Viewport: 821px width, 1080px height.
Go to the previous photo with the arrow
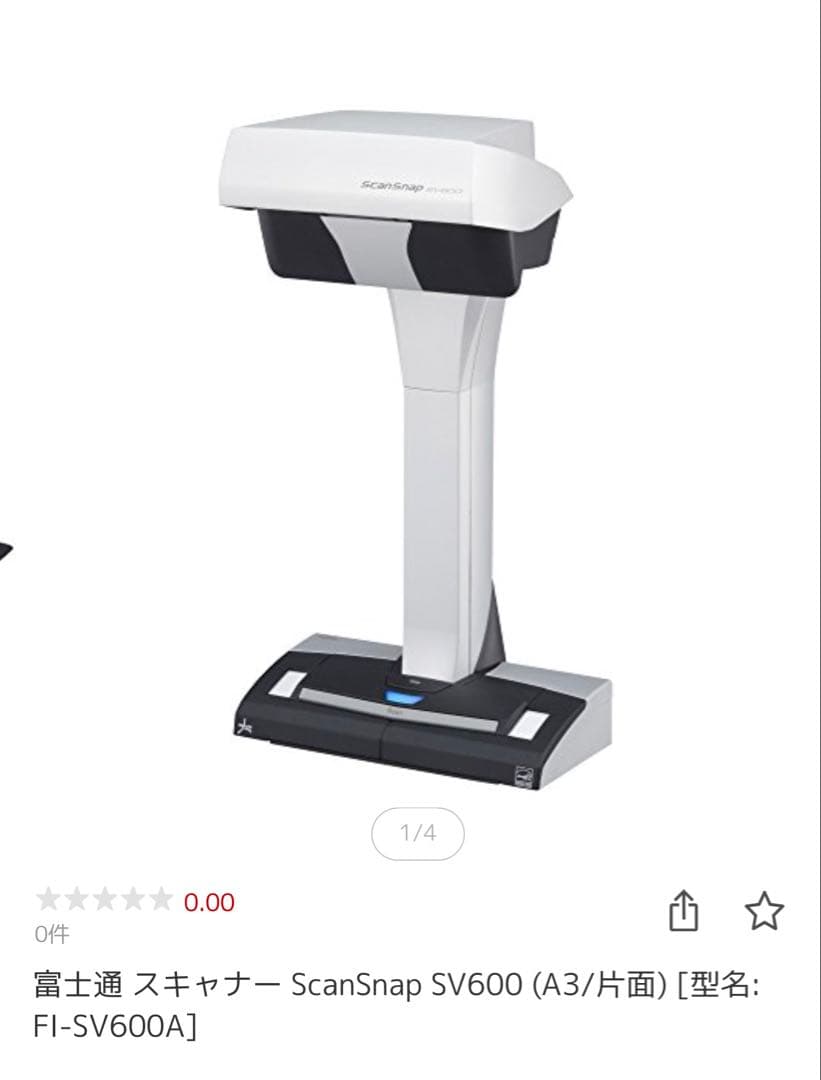[10, 548]
